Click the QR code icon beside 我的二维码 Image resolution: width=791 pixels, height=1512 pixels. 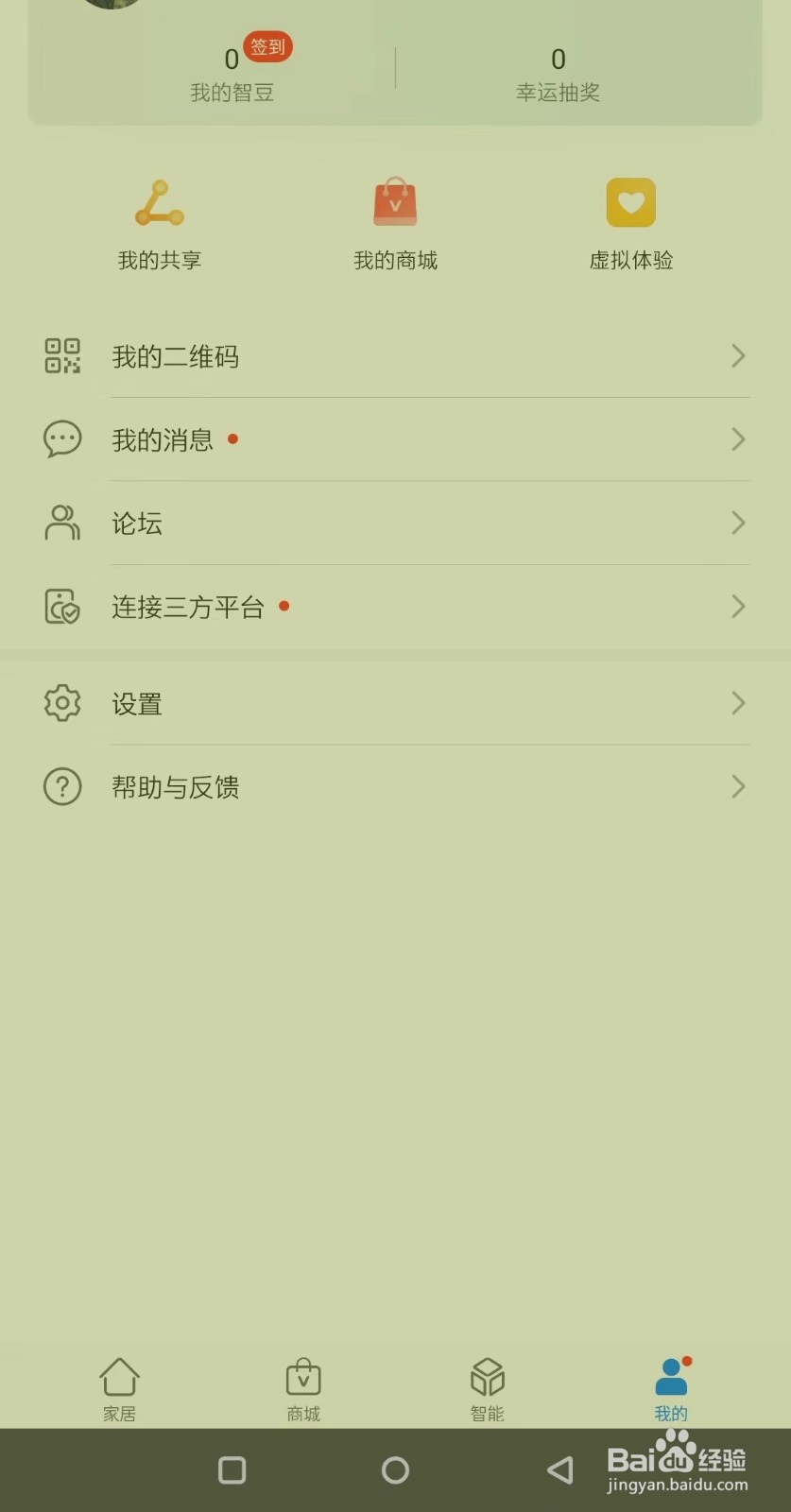click(61, 356)
